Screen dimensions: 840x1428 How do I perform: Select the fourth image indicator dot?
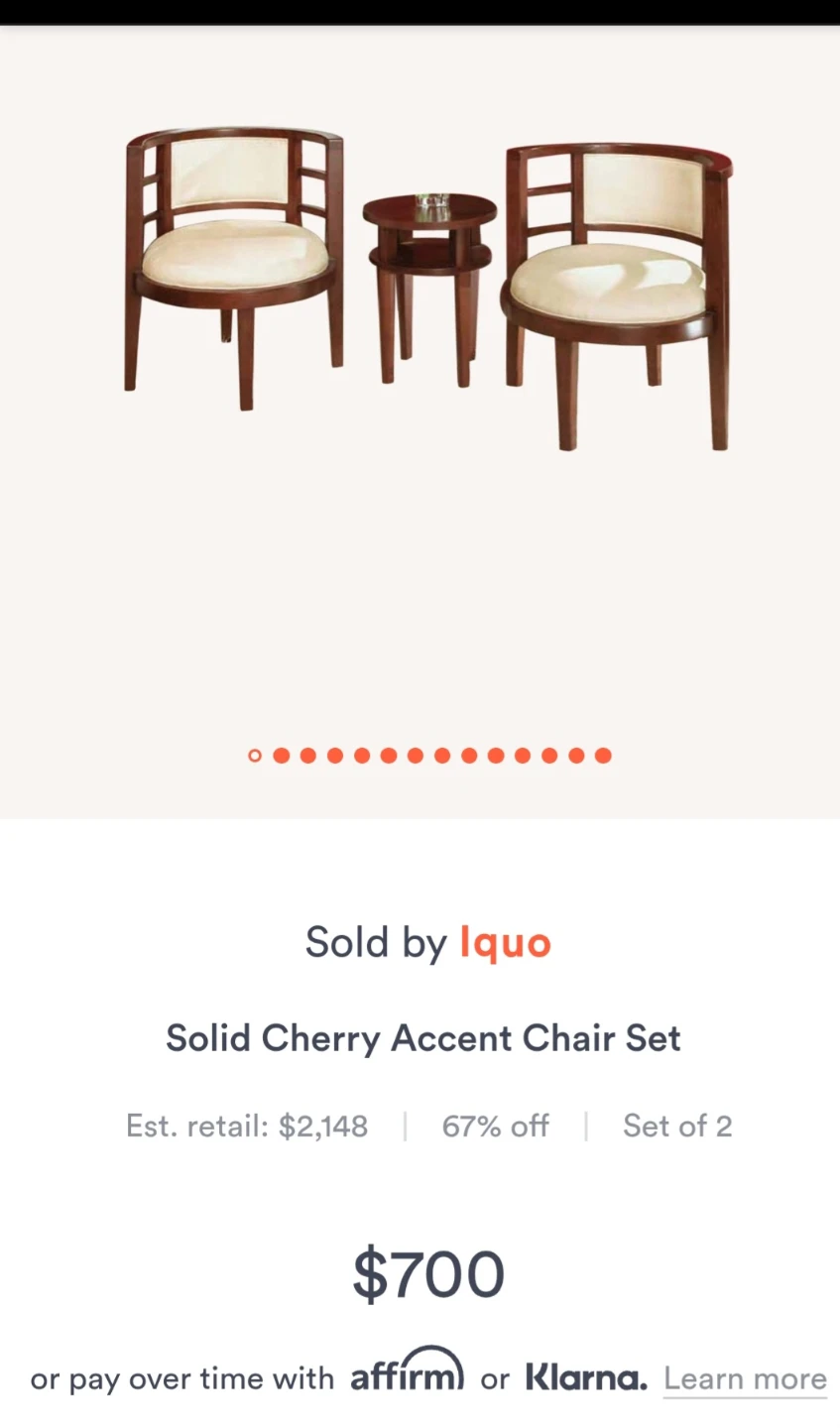335,756
